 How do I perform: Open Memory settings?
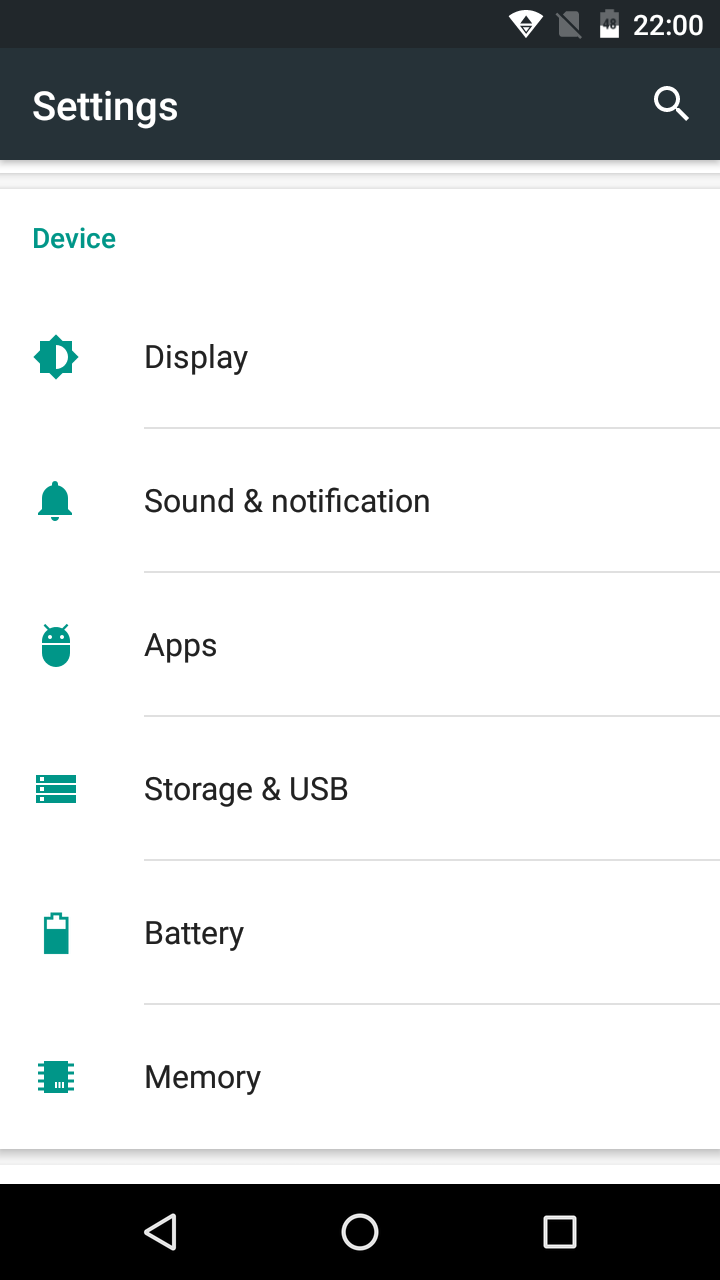(360, 1077)
